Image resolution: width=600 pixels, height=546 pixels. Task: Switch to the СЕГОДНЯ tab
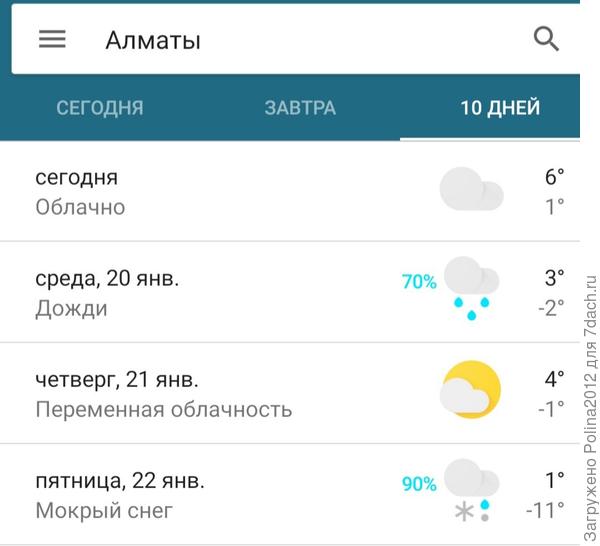coord(100,108)
